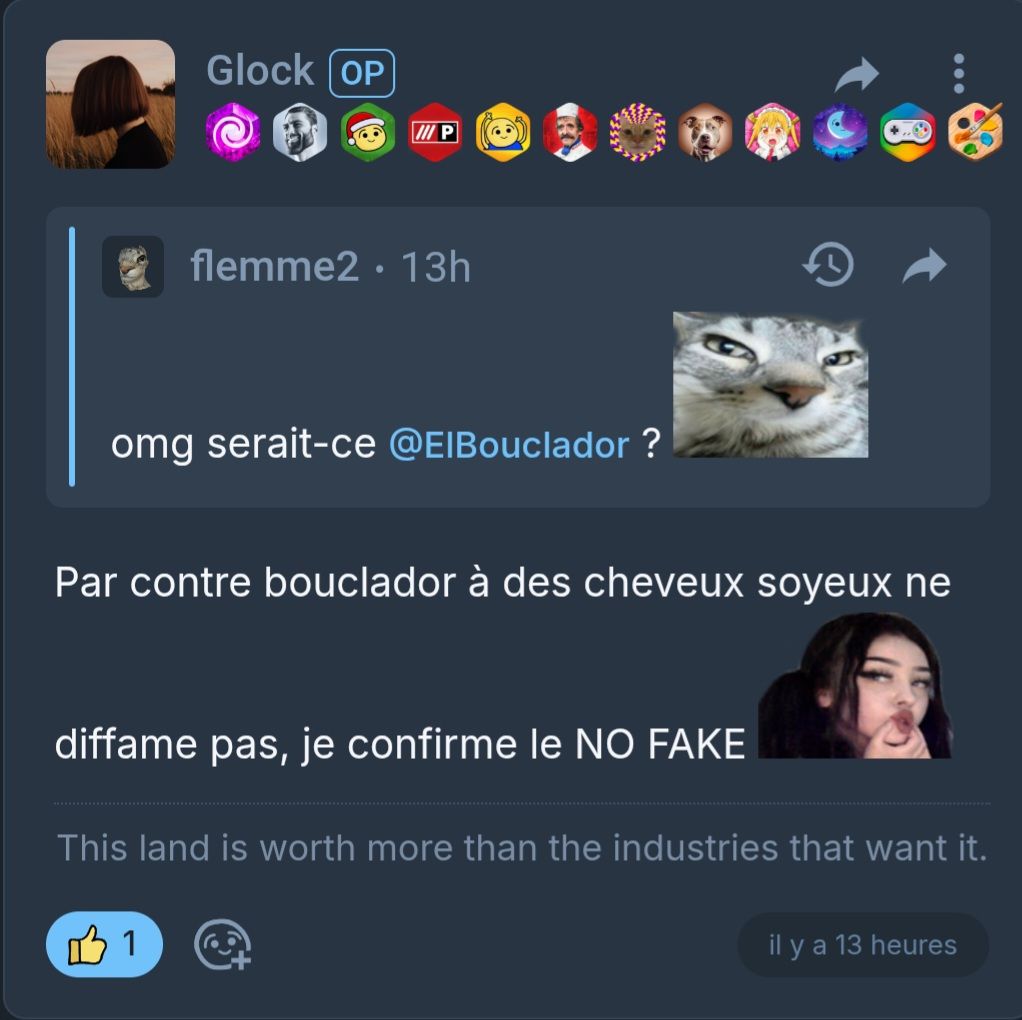View edit history of flemme2's quoted post
Image resolution: width=1022 pixels, height=1020 pixels.
[828, 266]
